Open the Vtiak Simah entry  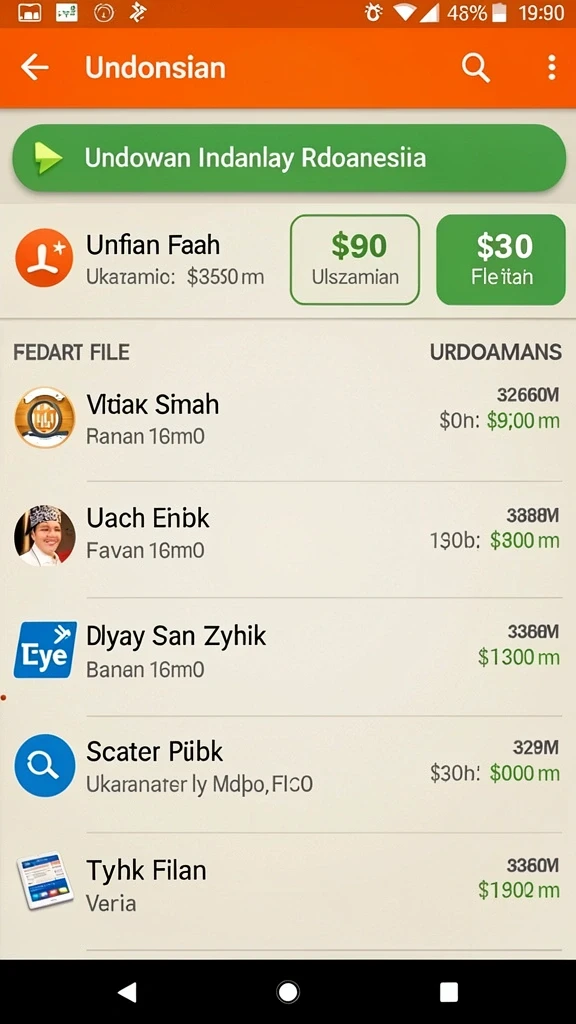click(x=288, y=418)
